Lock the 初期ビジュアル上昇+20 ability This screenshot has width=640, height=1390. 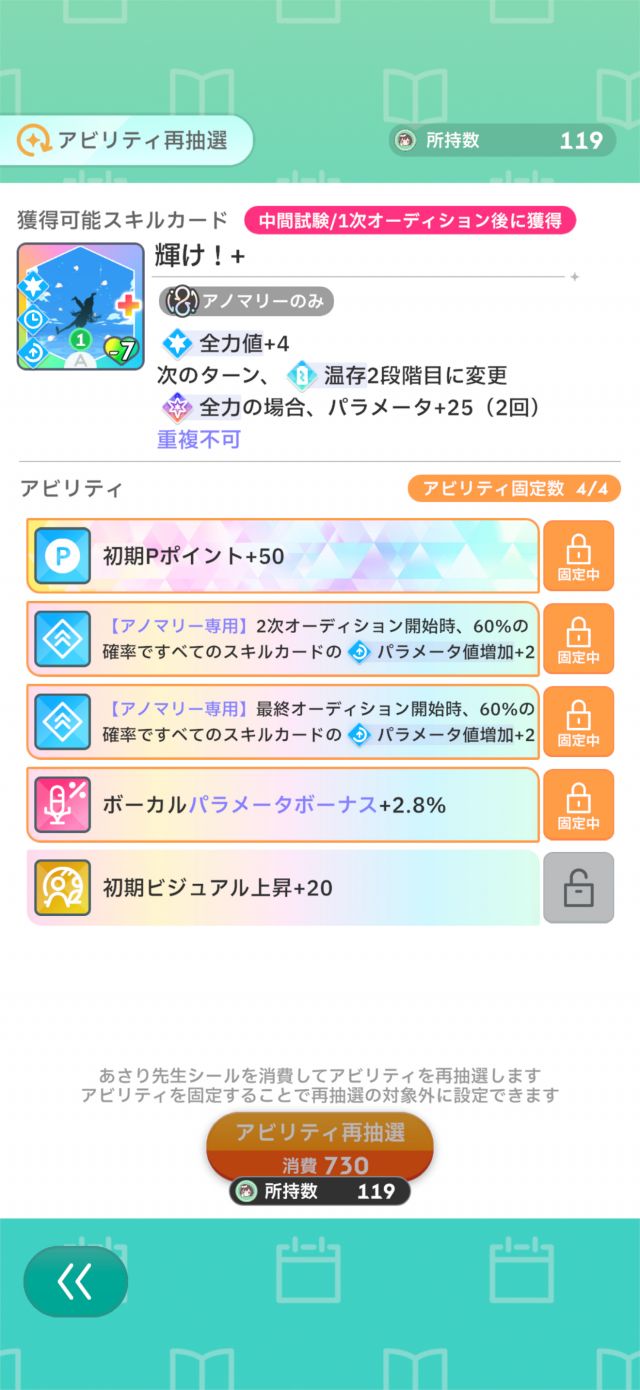[578, 888]
